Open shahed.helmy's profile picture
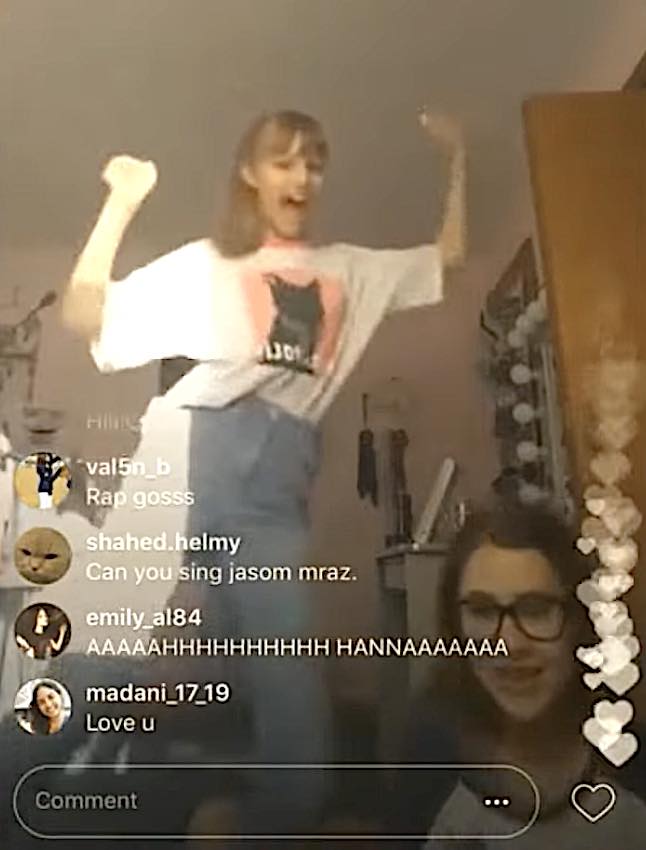646x850 pixels. point(42,556)
